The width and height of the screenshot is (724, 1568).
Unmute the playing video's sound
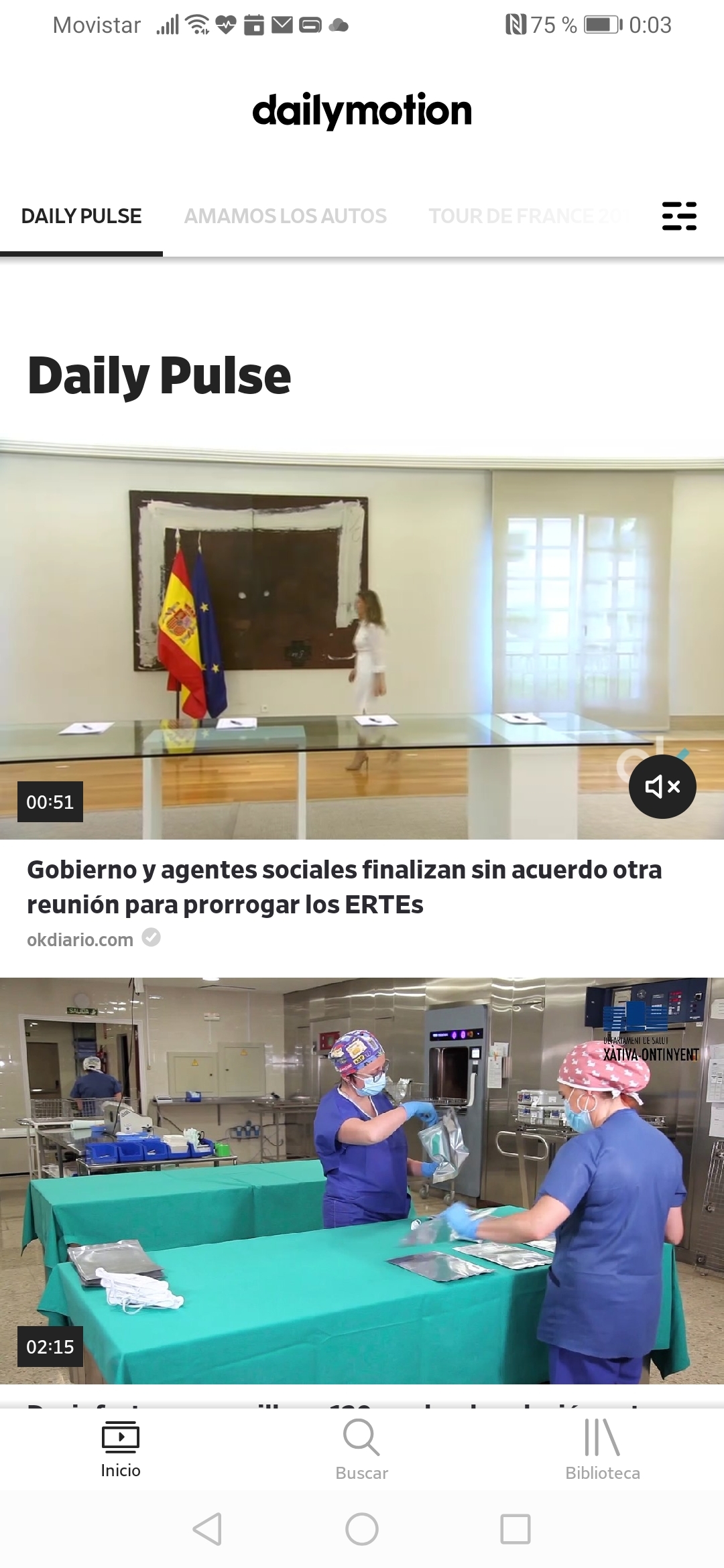click(662, 786)
